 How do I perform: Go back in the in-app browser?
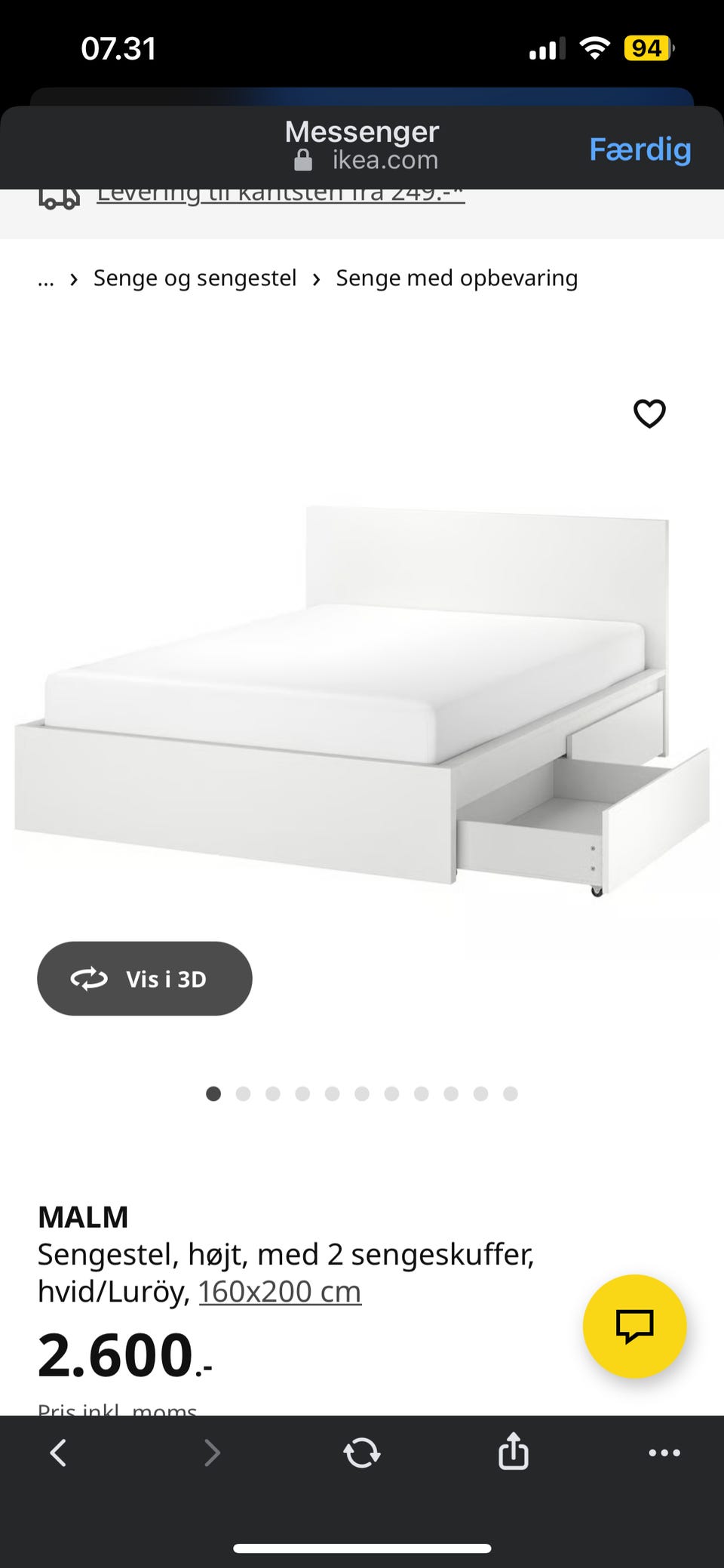coord(58,1452)
